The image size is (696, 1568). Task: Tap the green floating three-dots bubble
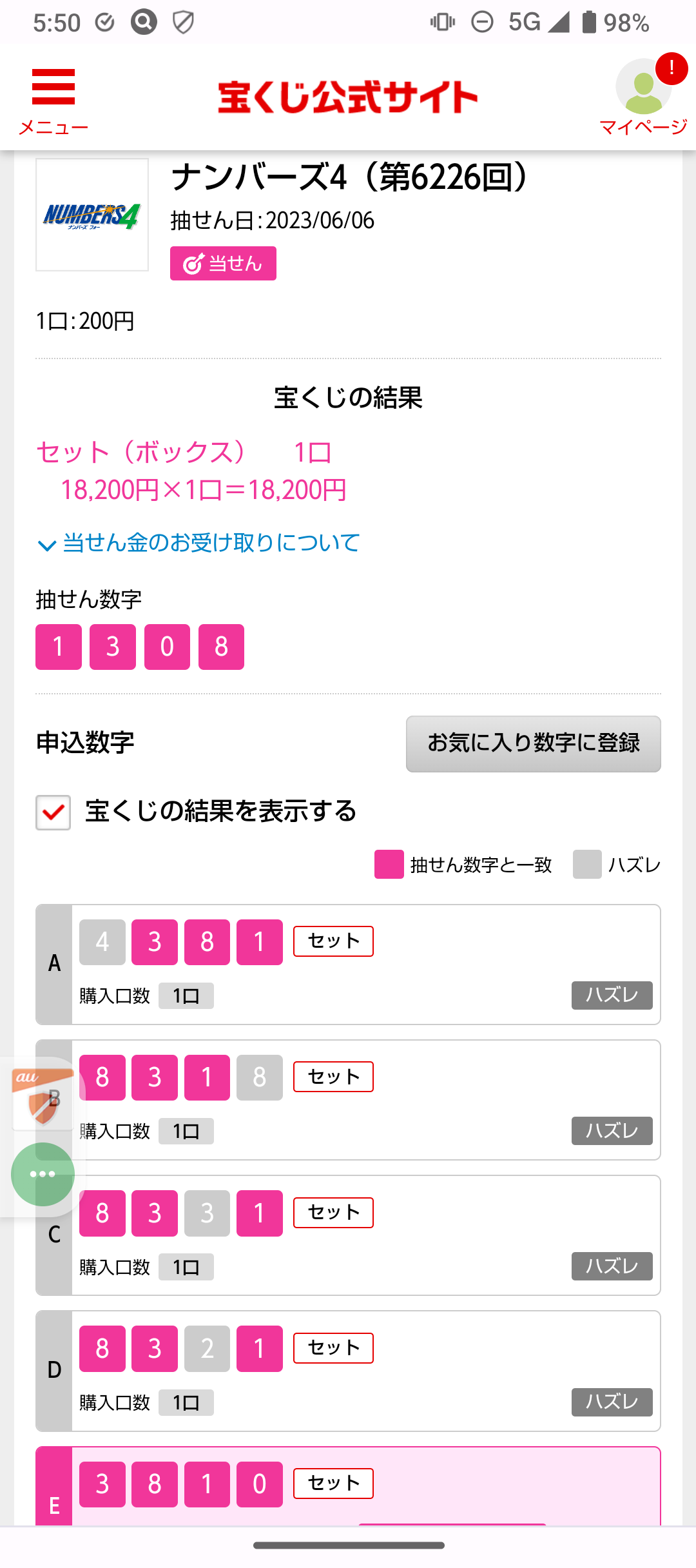[43, 1174]
